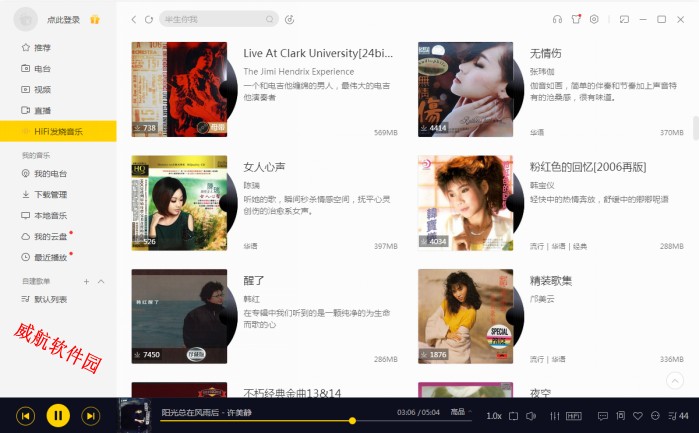Open 直播 section
This screenshot has width=699, height=433.
click(42, 110)
